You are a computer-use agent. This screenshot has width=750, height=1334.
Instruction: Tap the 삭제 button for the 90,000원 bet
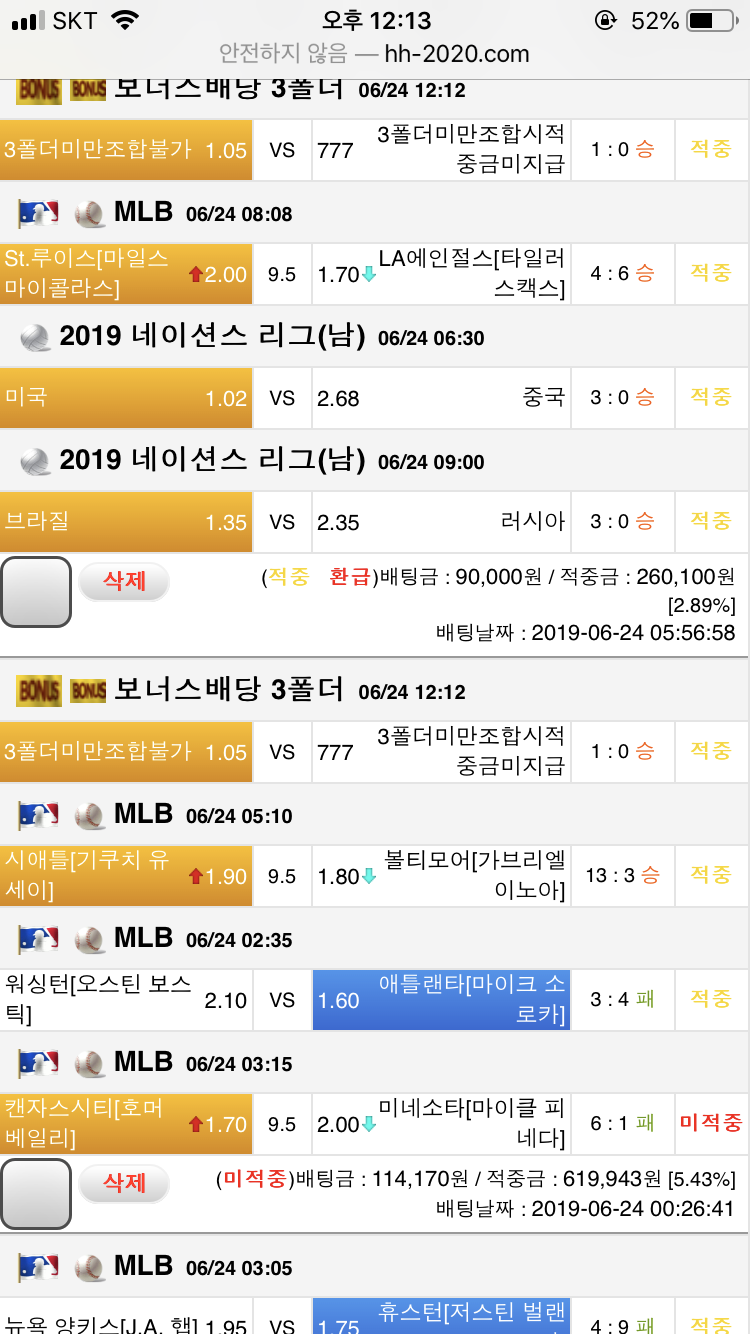coord(124,581)
